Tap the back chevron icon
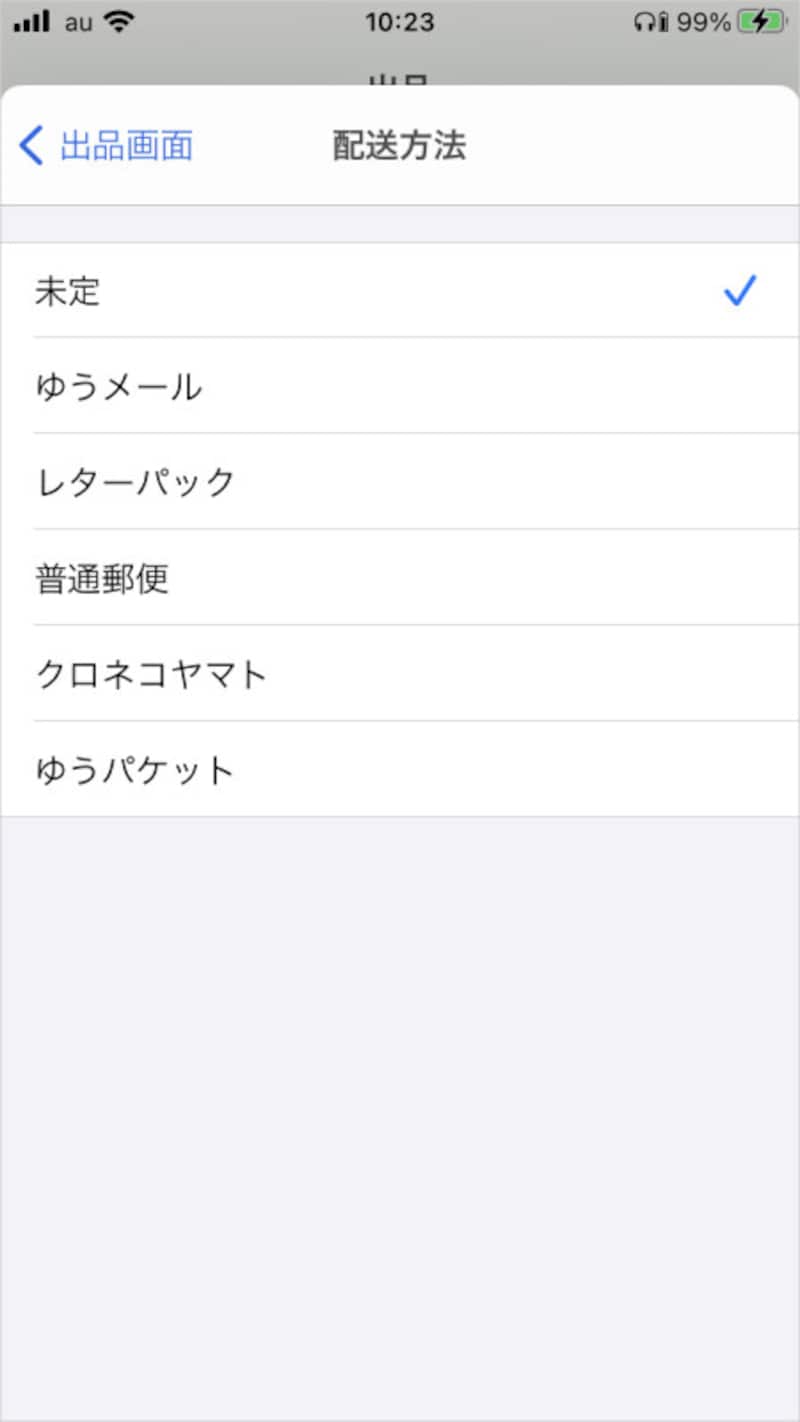Image resolution: width=800 pixels, height=1422 pixels. click(x=30, y=146)
